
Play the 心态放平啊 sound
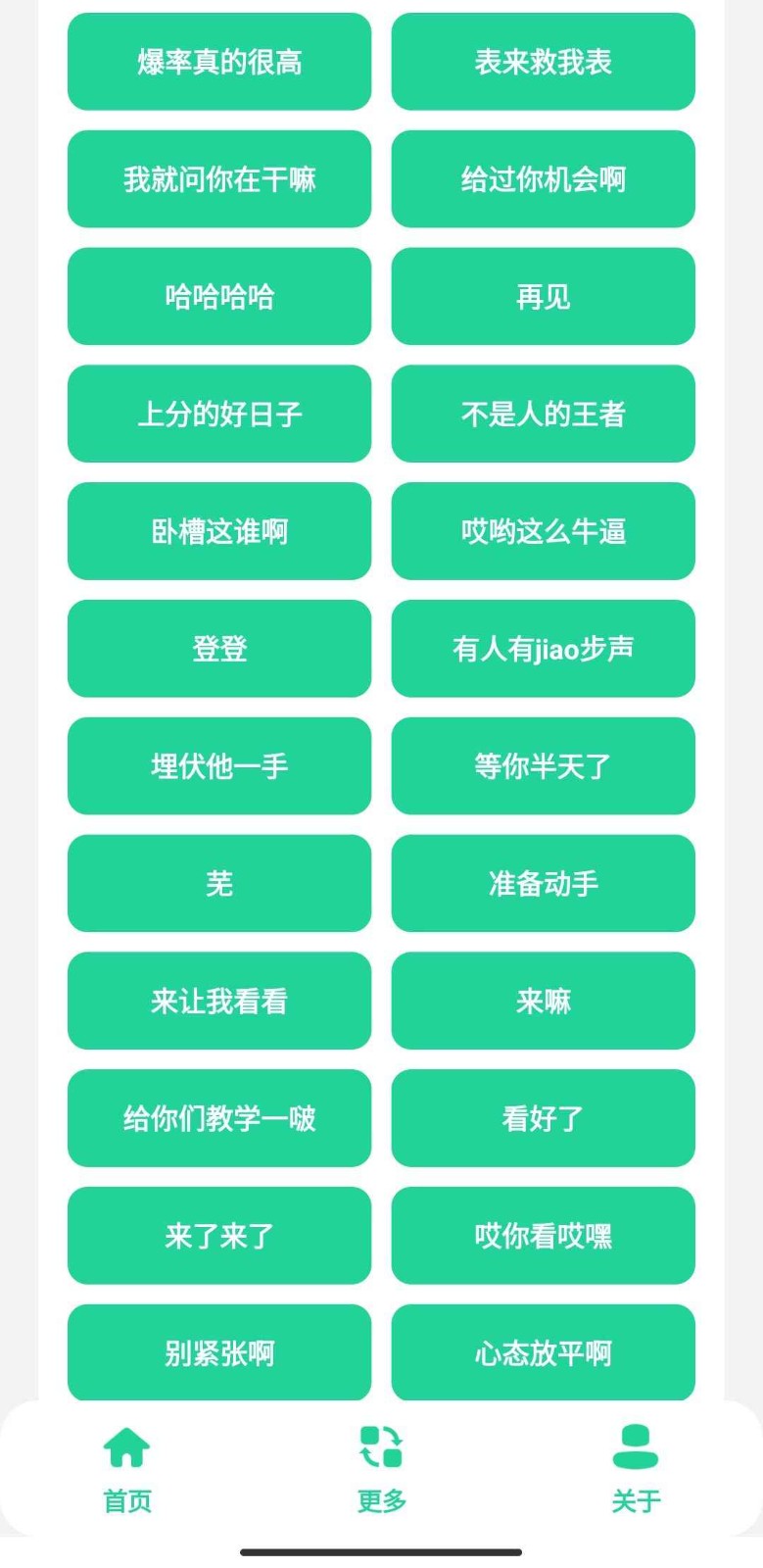click(x=543, y=1352)
